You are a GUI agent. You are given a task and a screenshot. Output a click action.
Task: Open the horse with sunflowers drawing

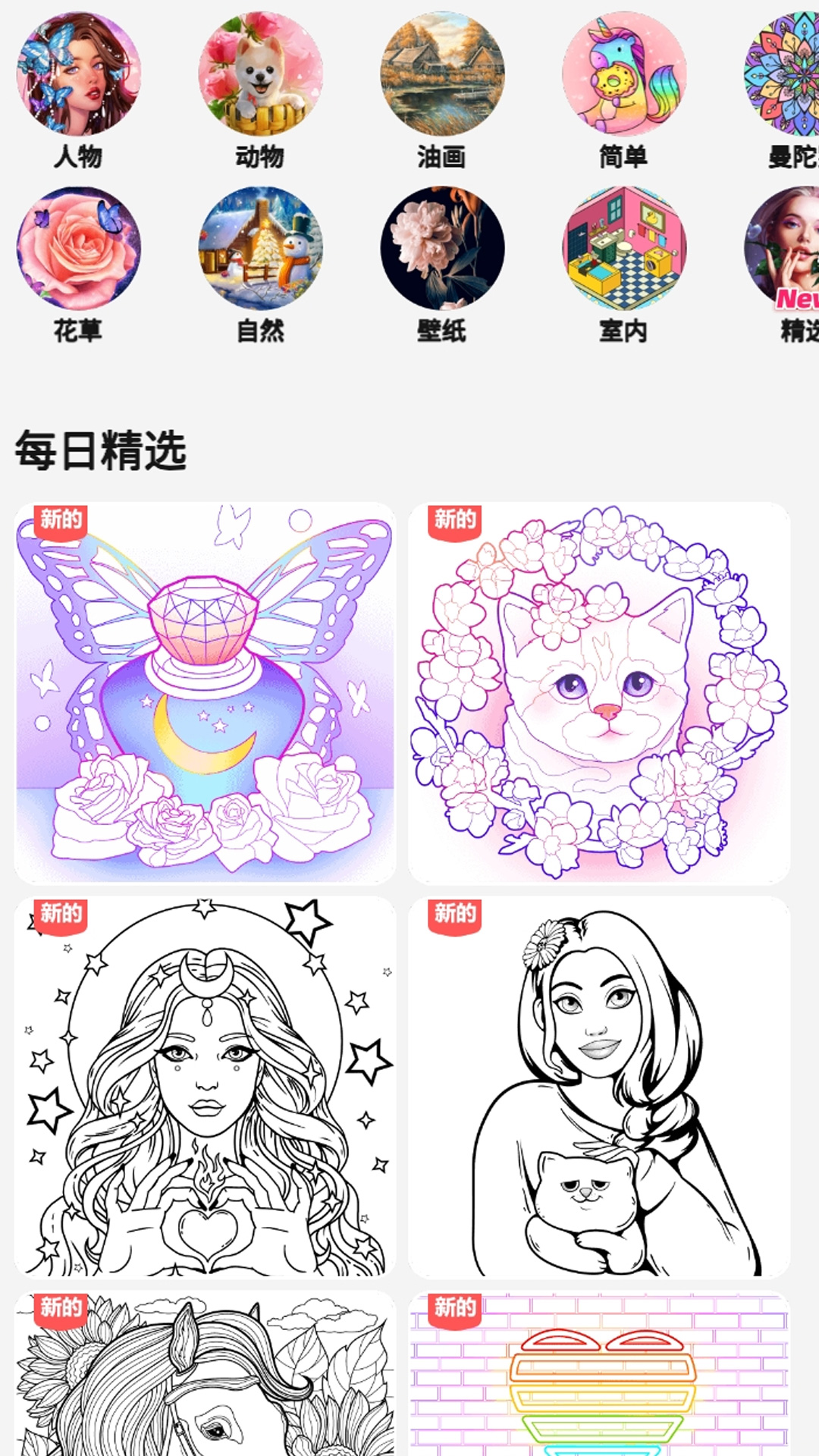point(205,1376)
